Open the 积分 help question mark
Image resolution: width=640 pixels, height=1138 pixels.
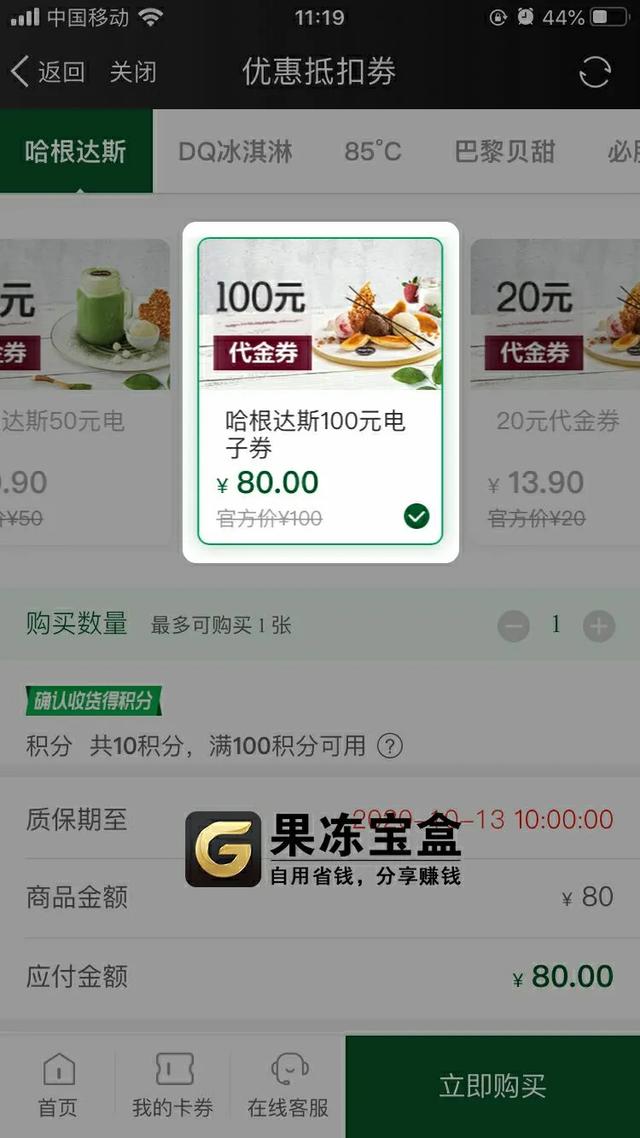click(x=390, y=746)
